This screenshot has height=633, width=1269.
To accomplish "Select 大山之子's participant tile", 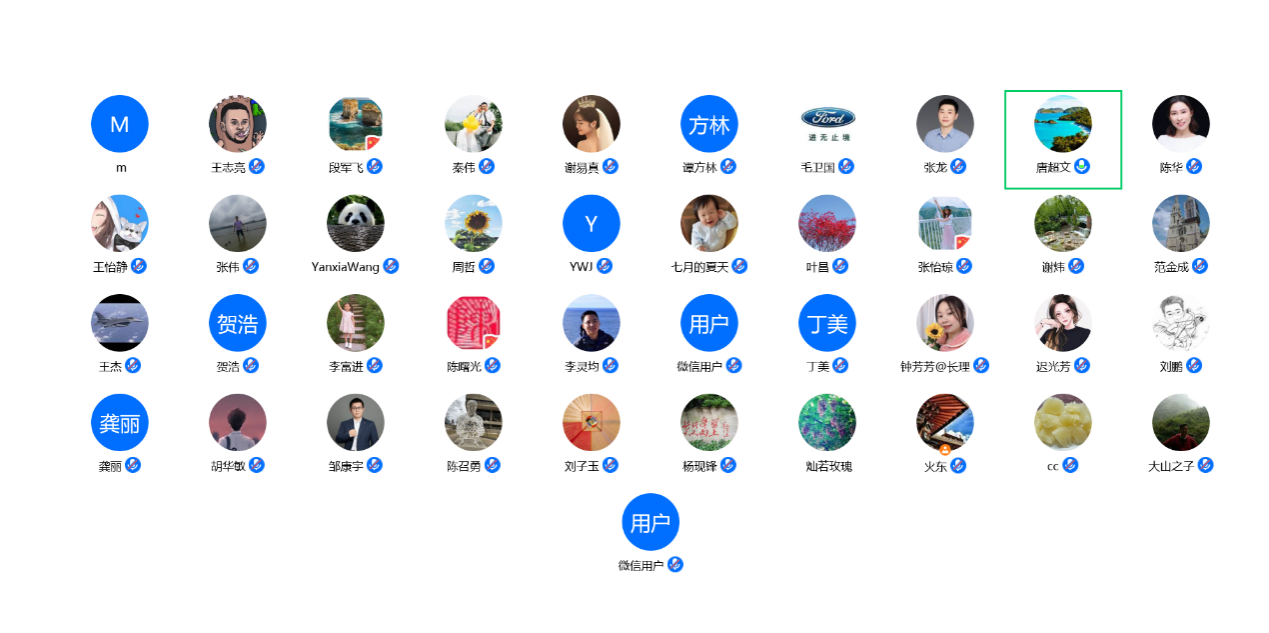I will coord(1180,422).
